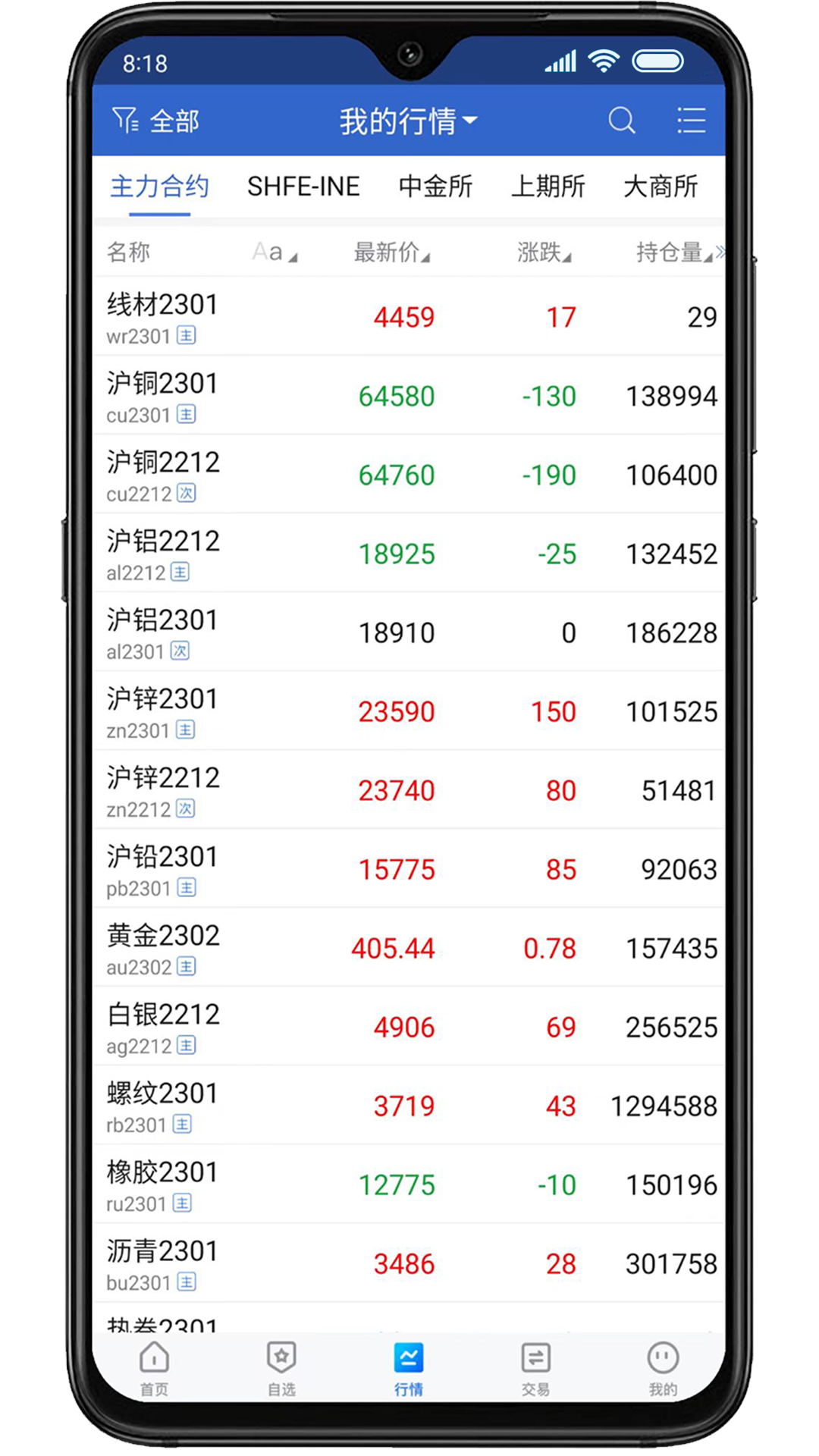Switch to the 中金所 tab

(435, 187)
